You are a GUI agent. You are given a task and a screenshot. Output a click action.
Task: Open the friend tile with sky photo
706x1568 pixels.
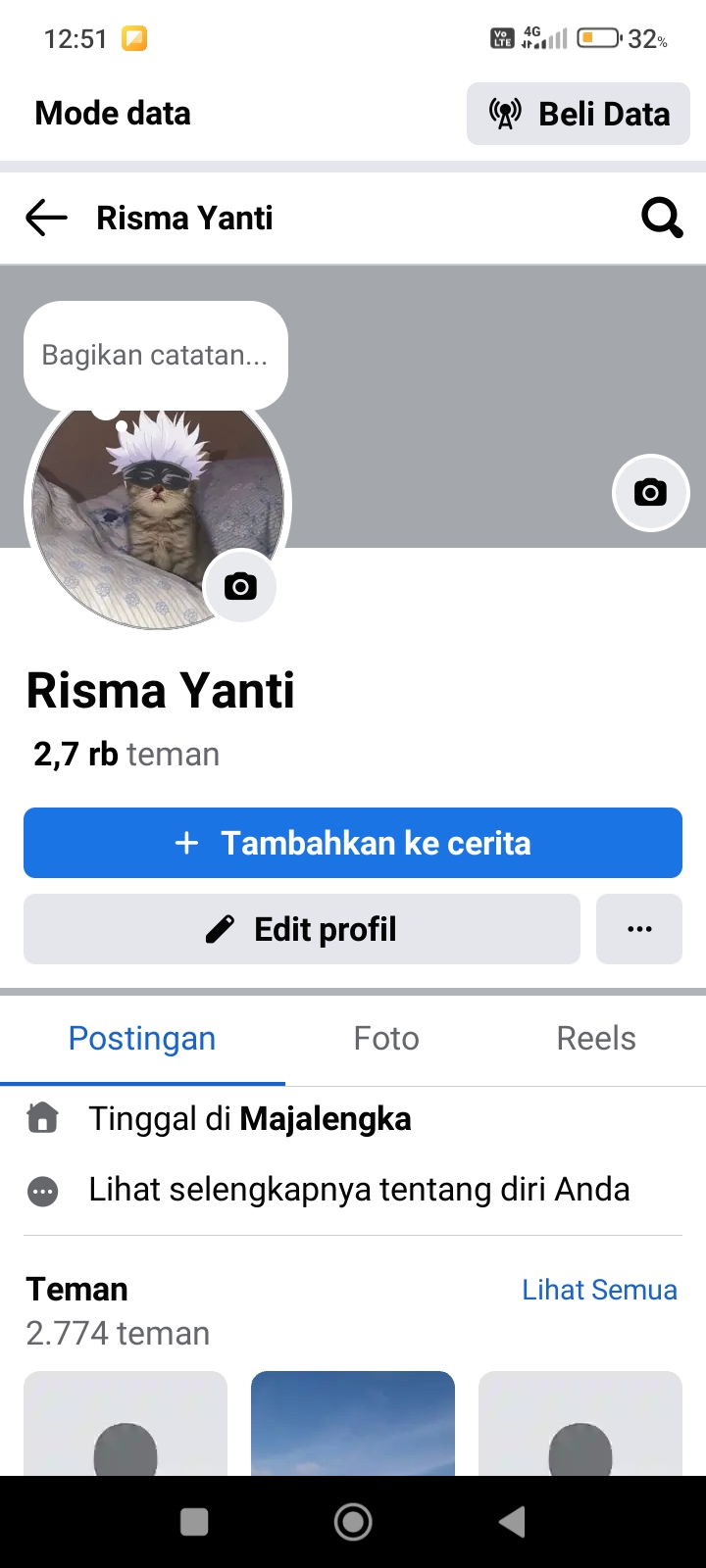[x=353, y=1423]
